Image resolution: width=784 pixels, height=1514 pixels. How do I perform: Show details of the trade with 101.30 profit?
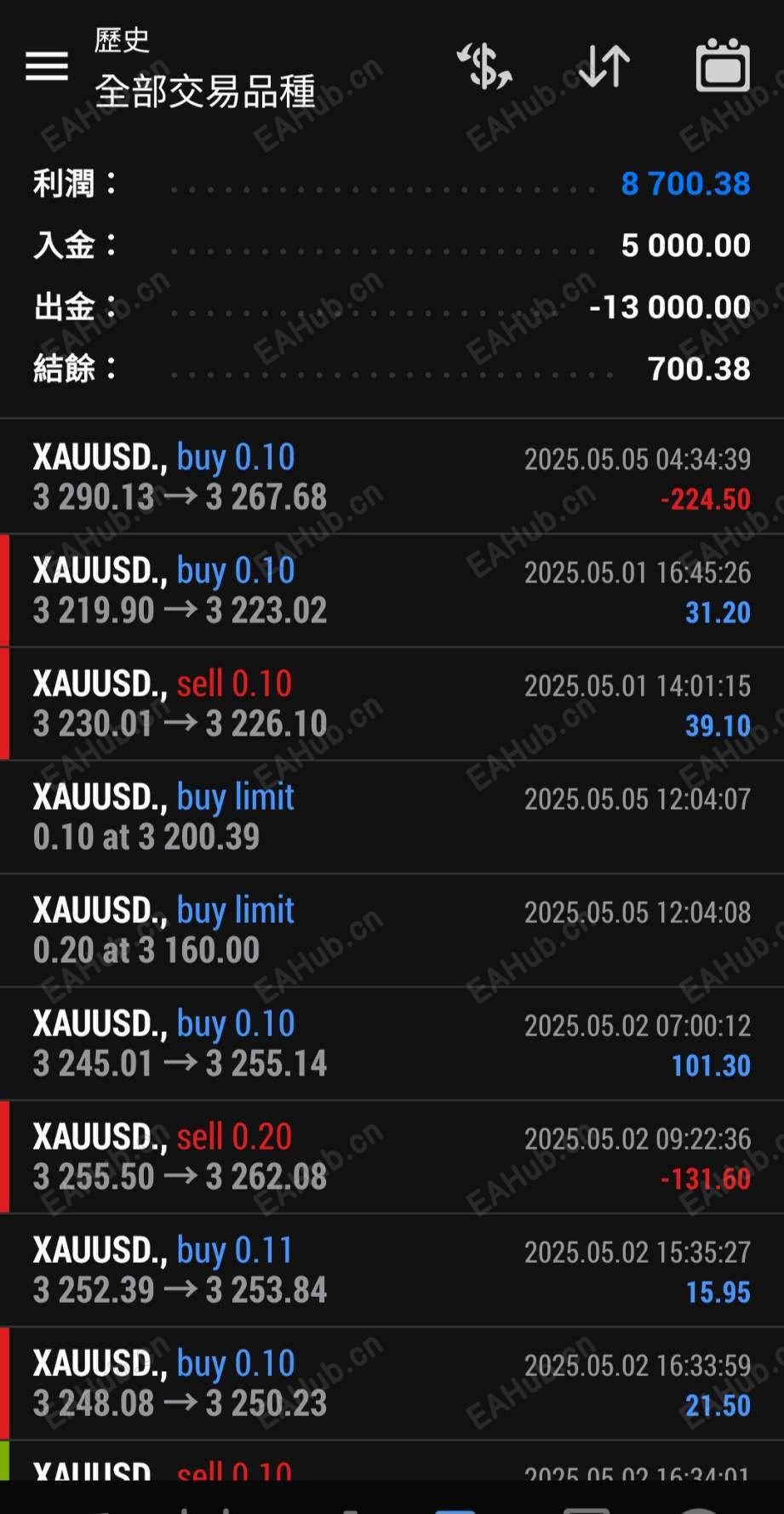coord(392,1043)
